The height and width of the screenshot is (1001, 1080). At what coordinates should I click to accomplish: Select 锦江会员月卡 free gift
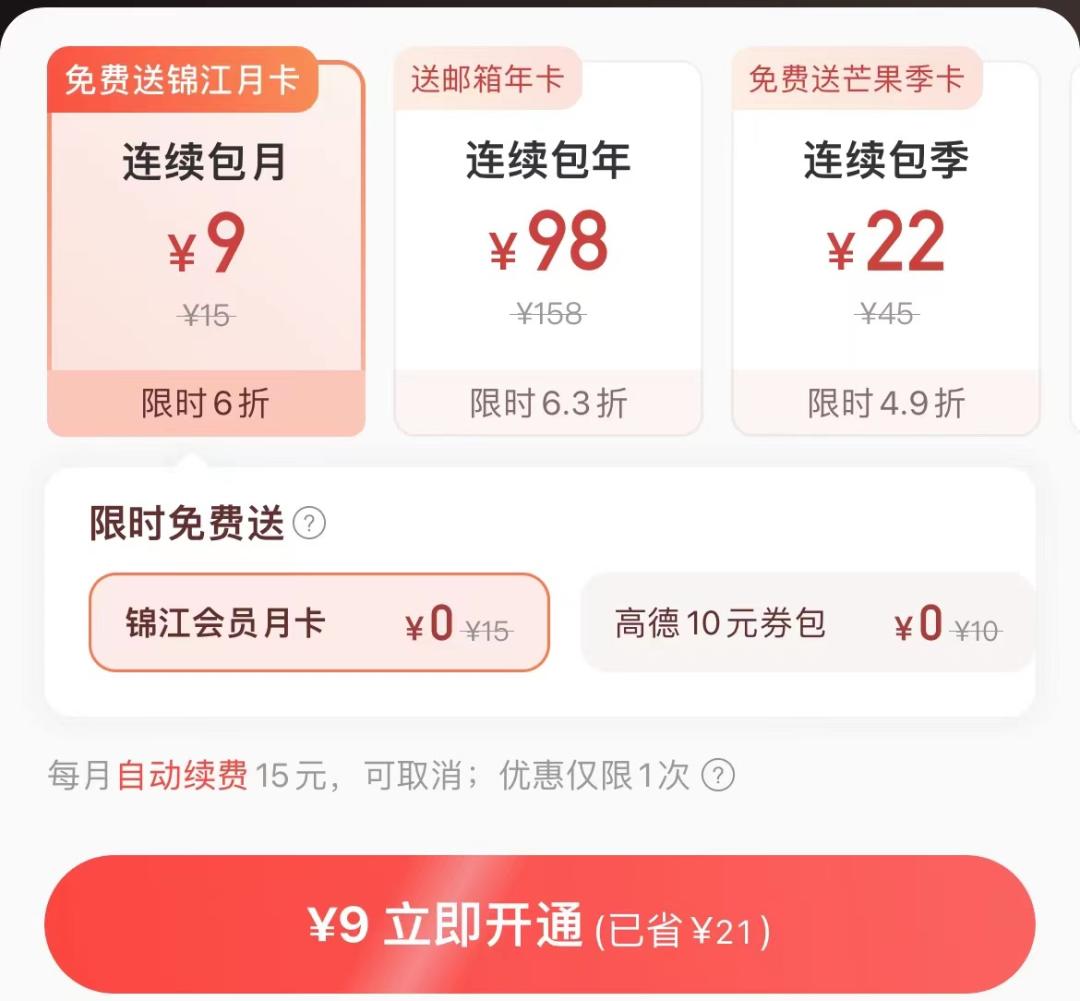pyautogui.click(x=319, y=623)
